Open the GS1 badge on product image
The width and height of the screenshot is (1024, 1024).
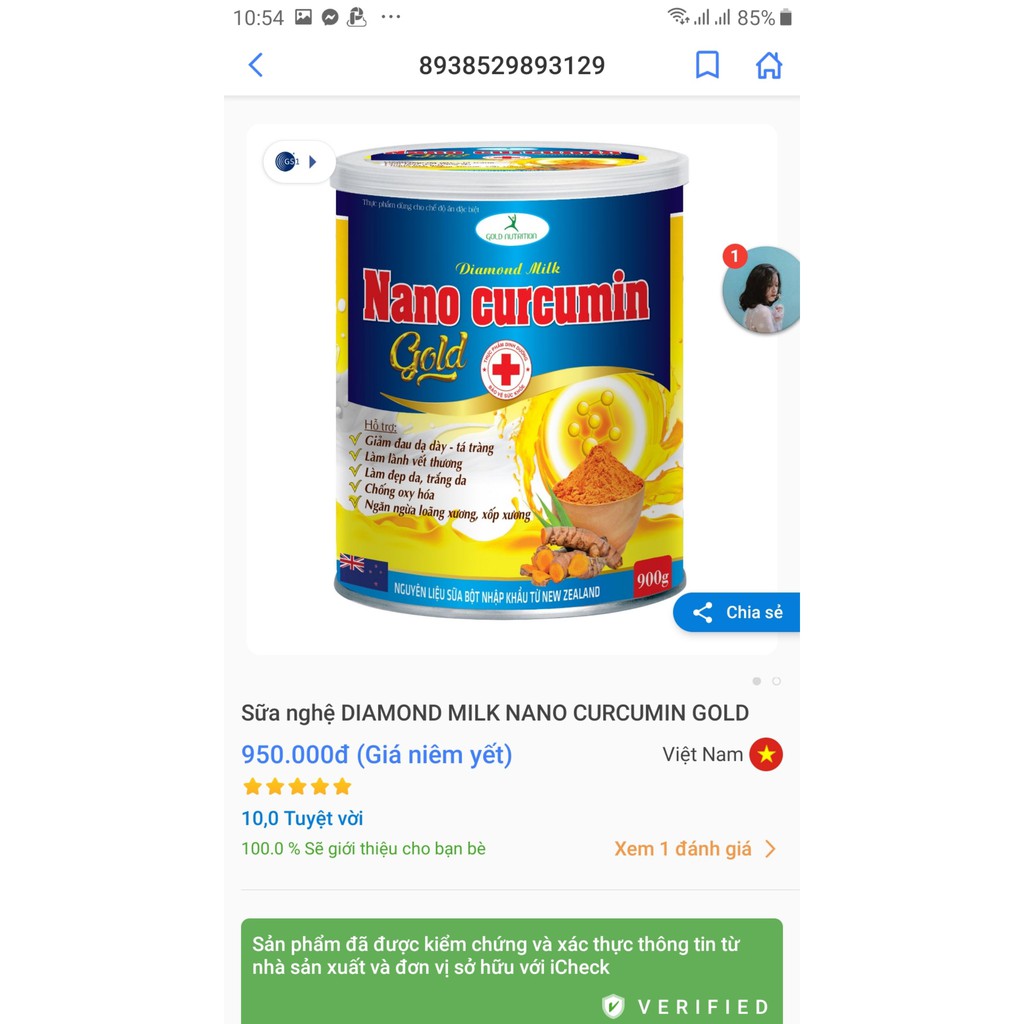297,161
